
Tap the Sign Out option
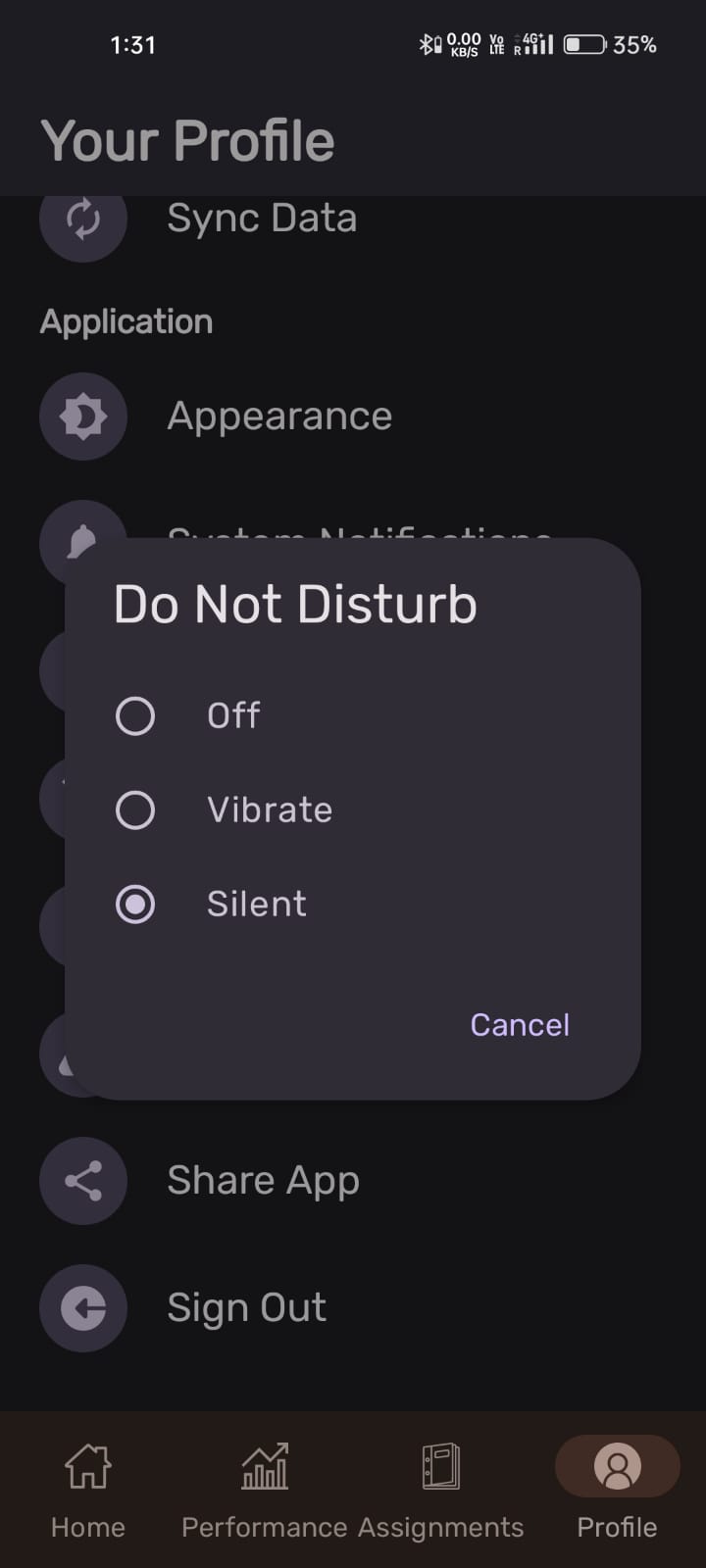coord(246,1308)
